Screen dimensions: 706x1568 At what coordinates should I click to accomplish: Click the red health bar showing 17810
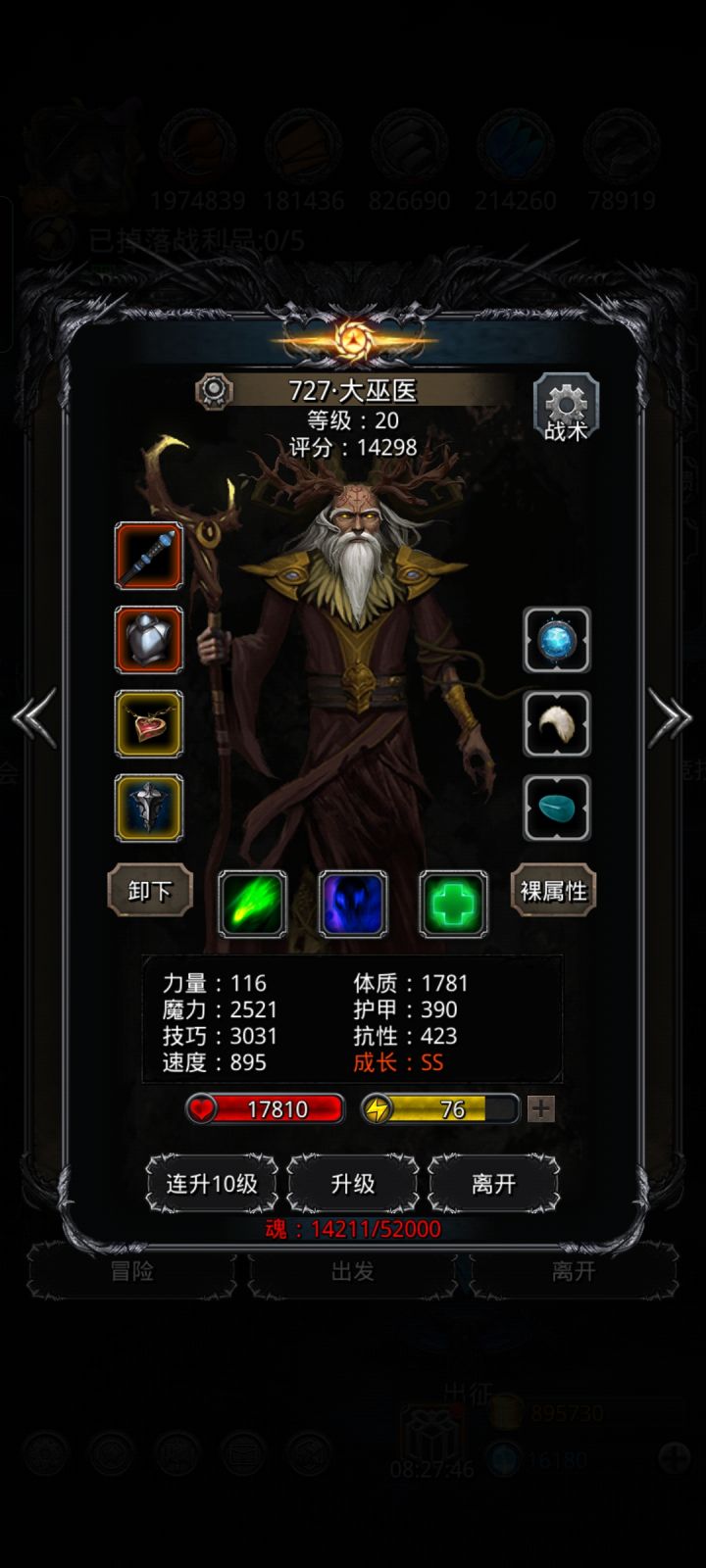click(263, 1109)
